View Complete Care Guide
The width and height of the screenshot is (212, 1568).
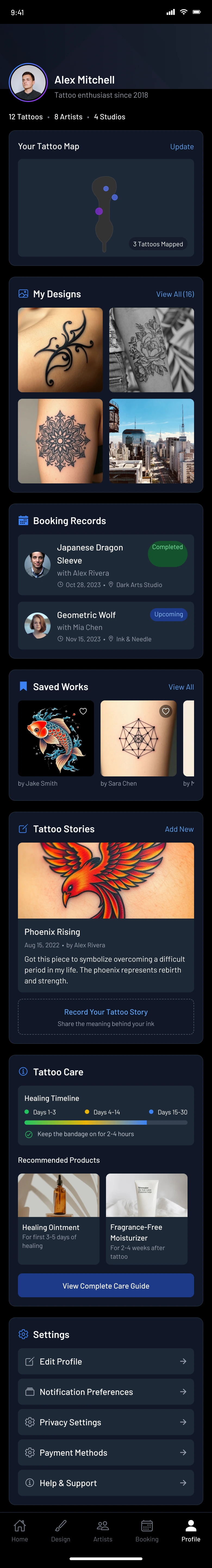tap(105, 1286)
